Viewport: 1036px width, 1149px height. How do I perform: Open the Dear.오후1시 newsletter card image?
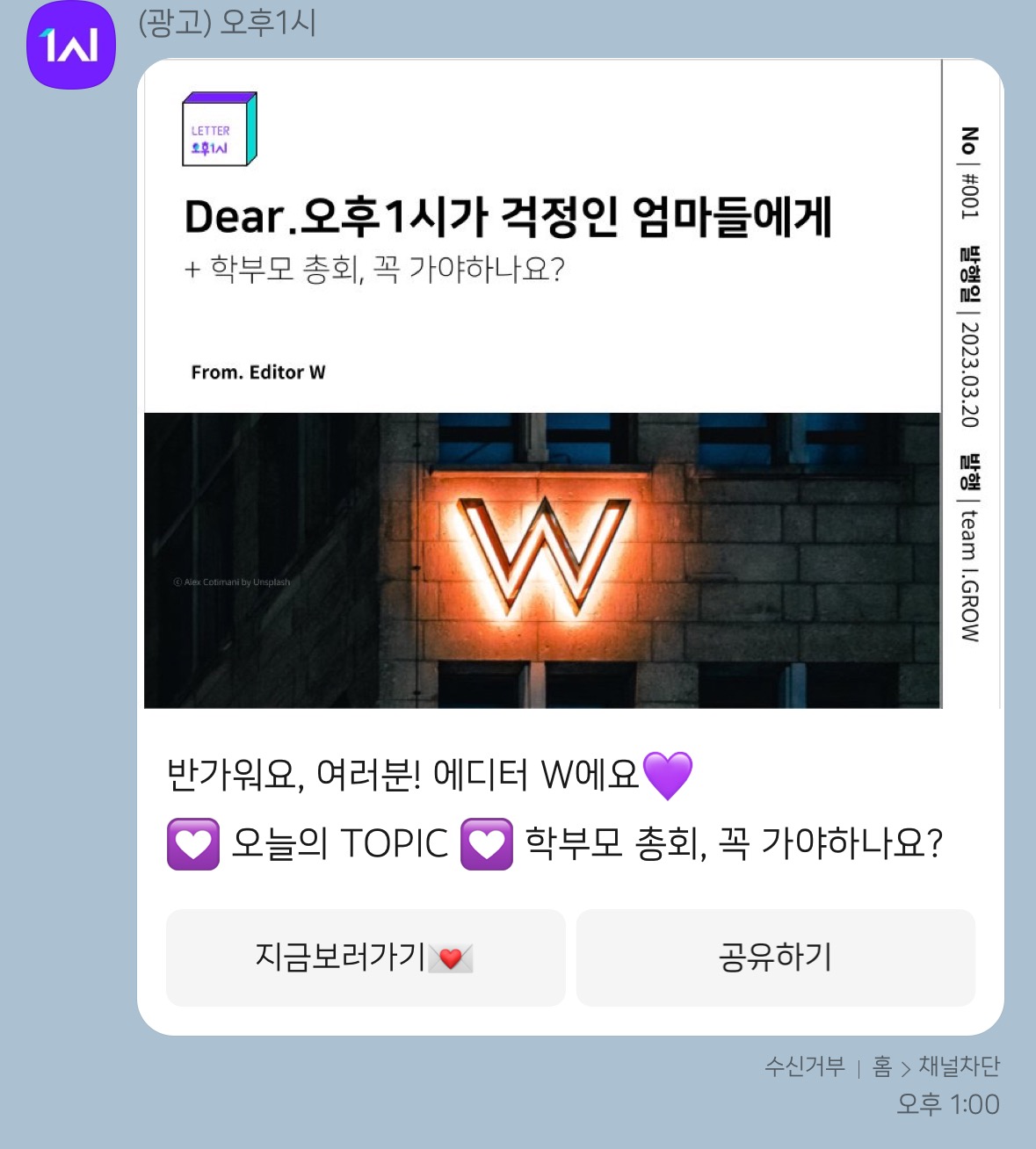tap(571, 385)
